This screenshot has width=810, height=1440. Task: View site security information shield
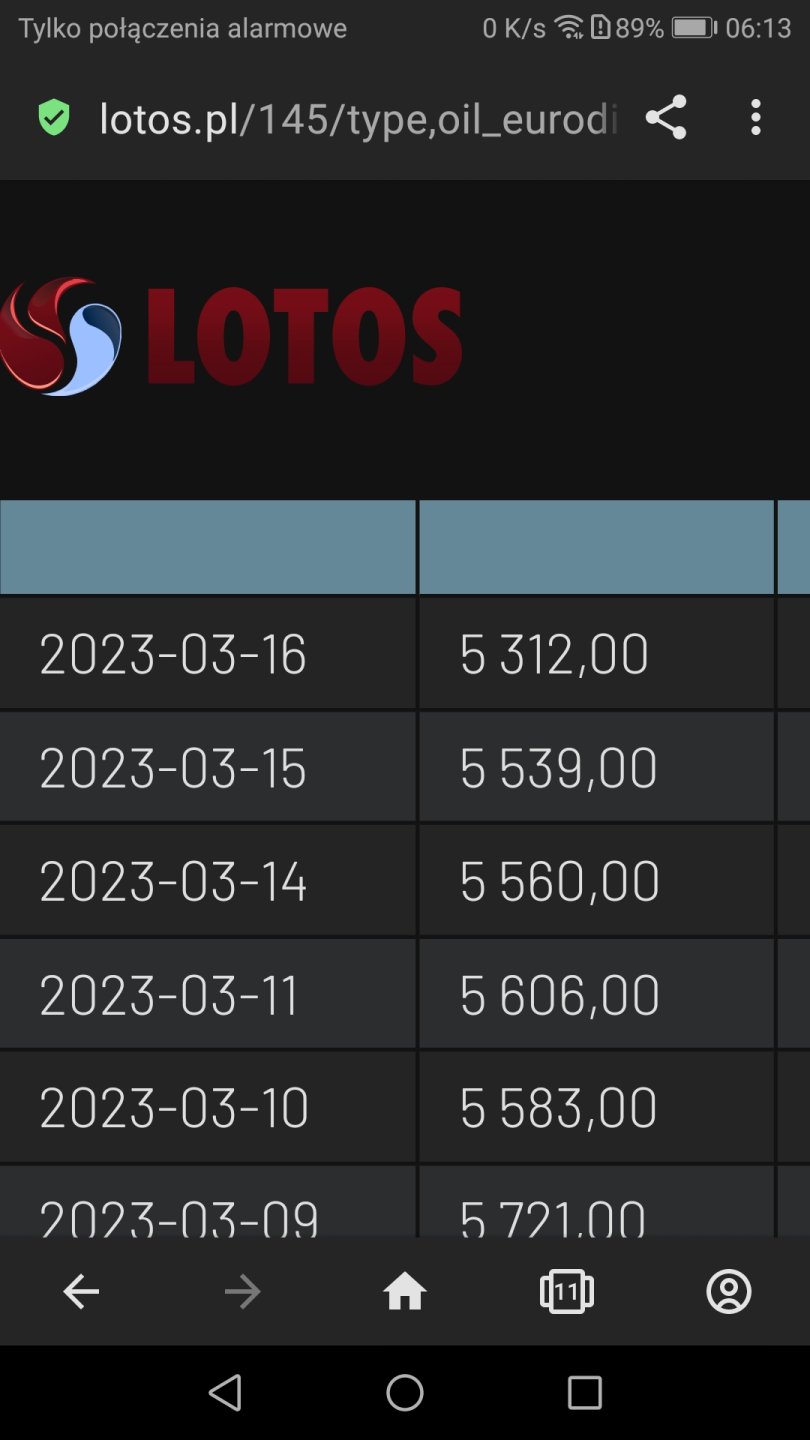[x=54, y=118]
